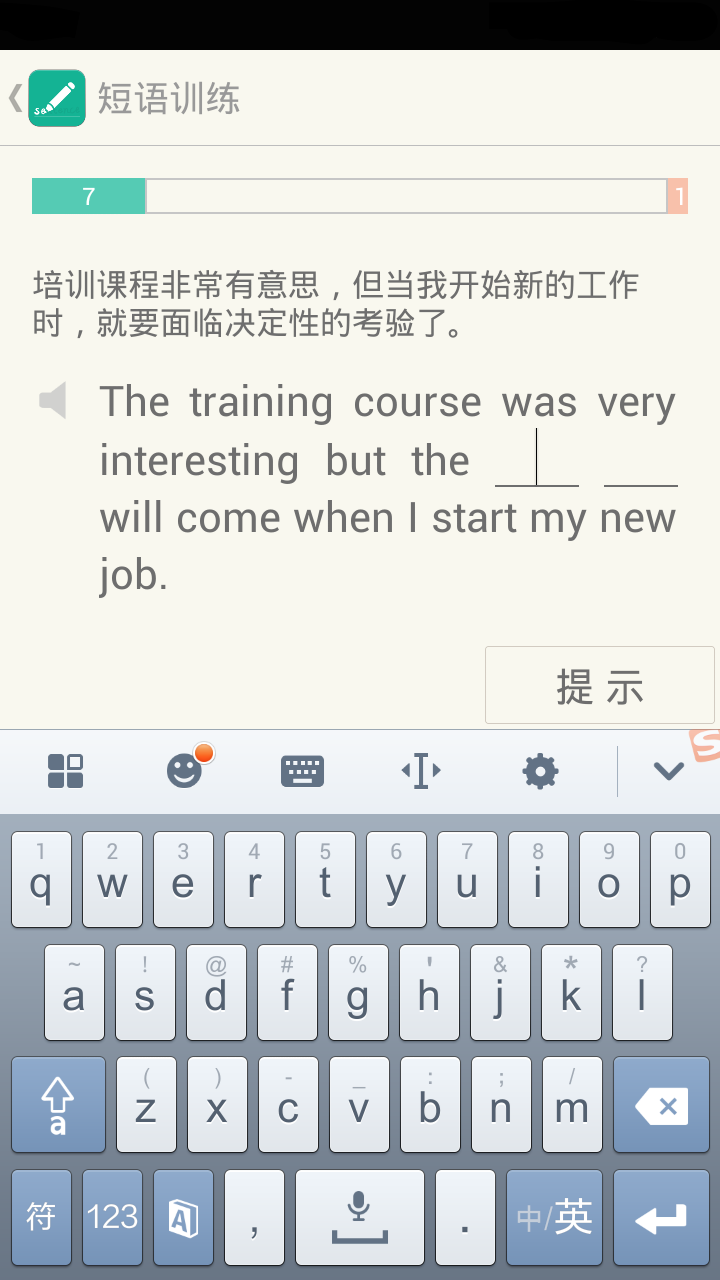Tap the microphone space key

pos(359,1217)
